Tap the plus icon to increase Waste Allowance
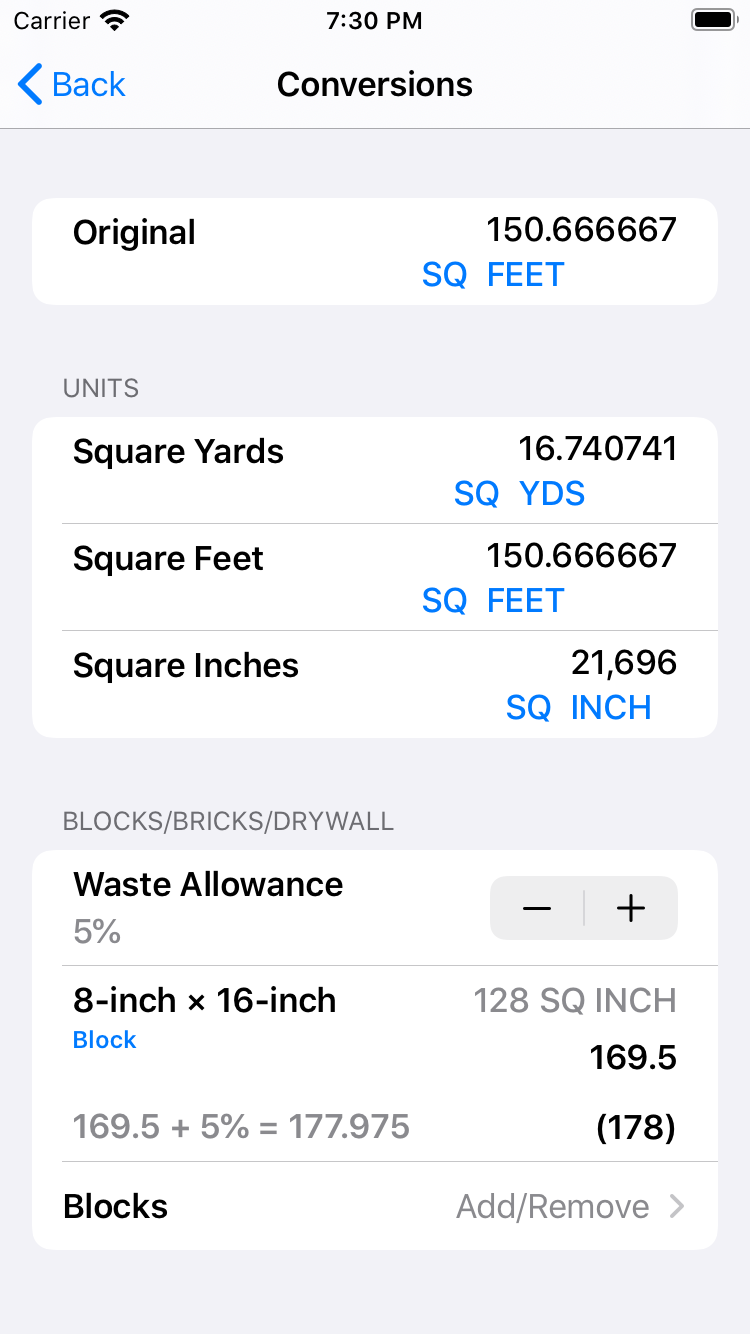The width and height of the screenshot is (750, 1334). (630, 908)
